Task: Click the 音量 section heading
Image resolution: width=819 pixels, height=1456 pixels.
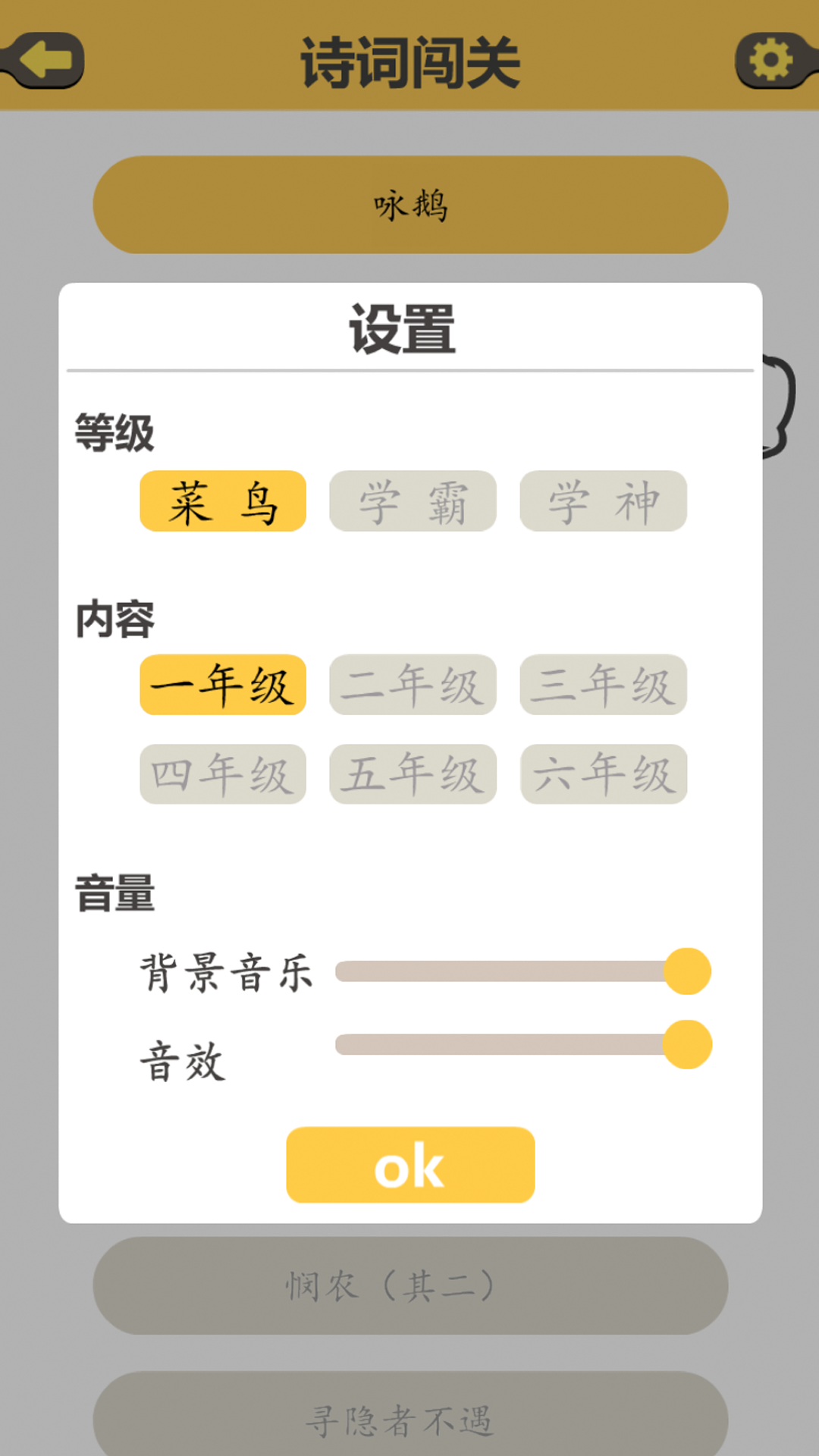Action: [115, 893]
